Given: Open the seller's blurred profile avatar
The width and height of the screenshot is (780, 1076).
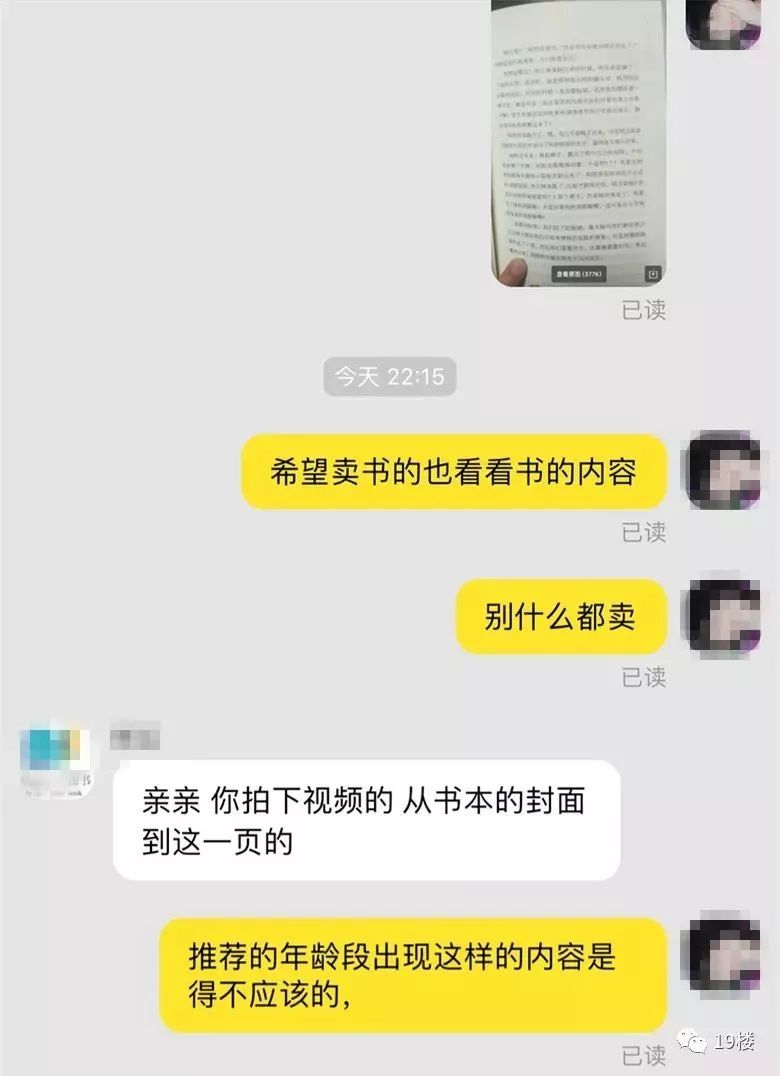Looking at the screenshot, I should (x=55, y=764).
